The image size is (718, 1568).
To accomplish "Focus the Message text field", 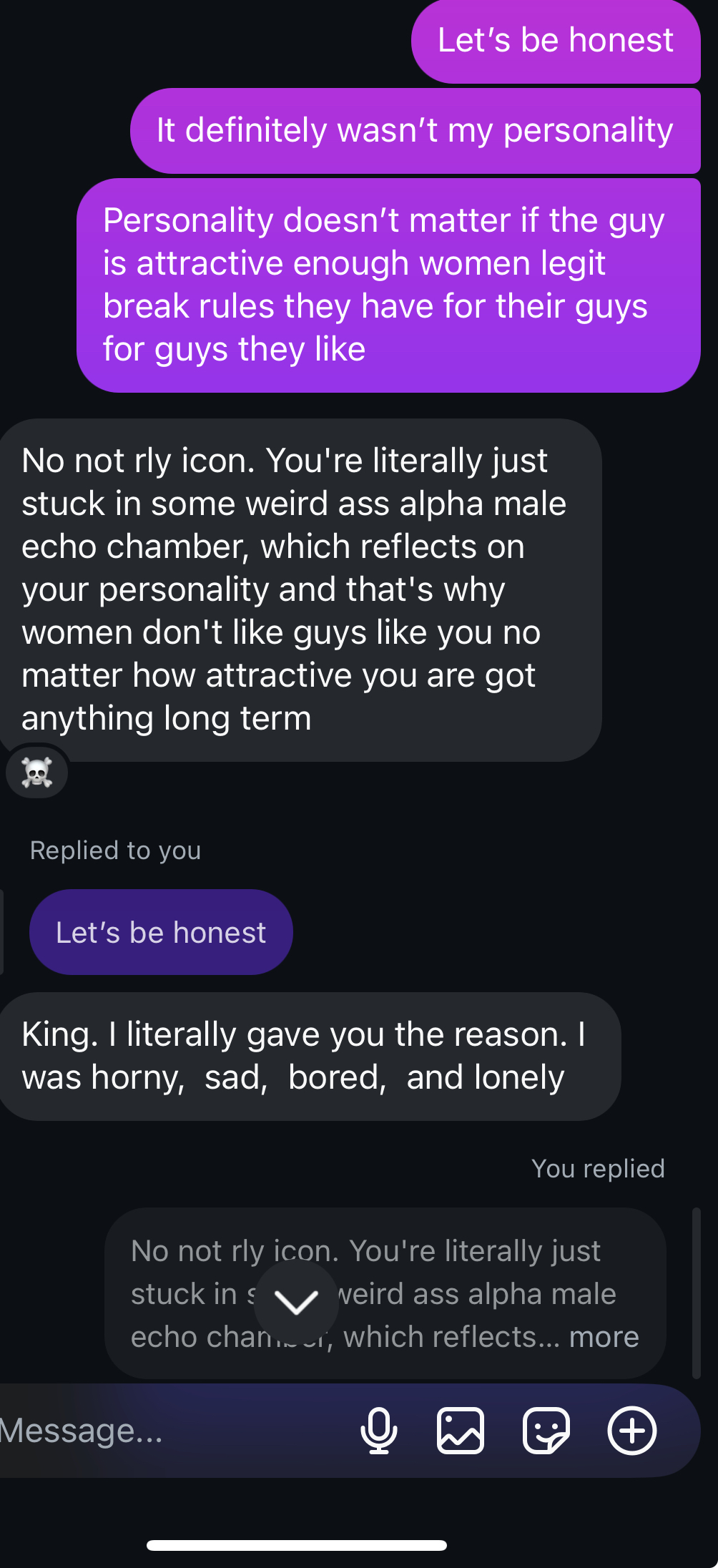I will (x=172, y=1431).
